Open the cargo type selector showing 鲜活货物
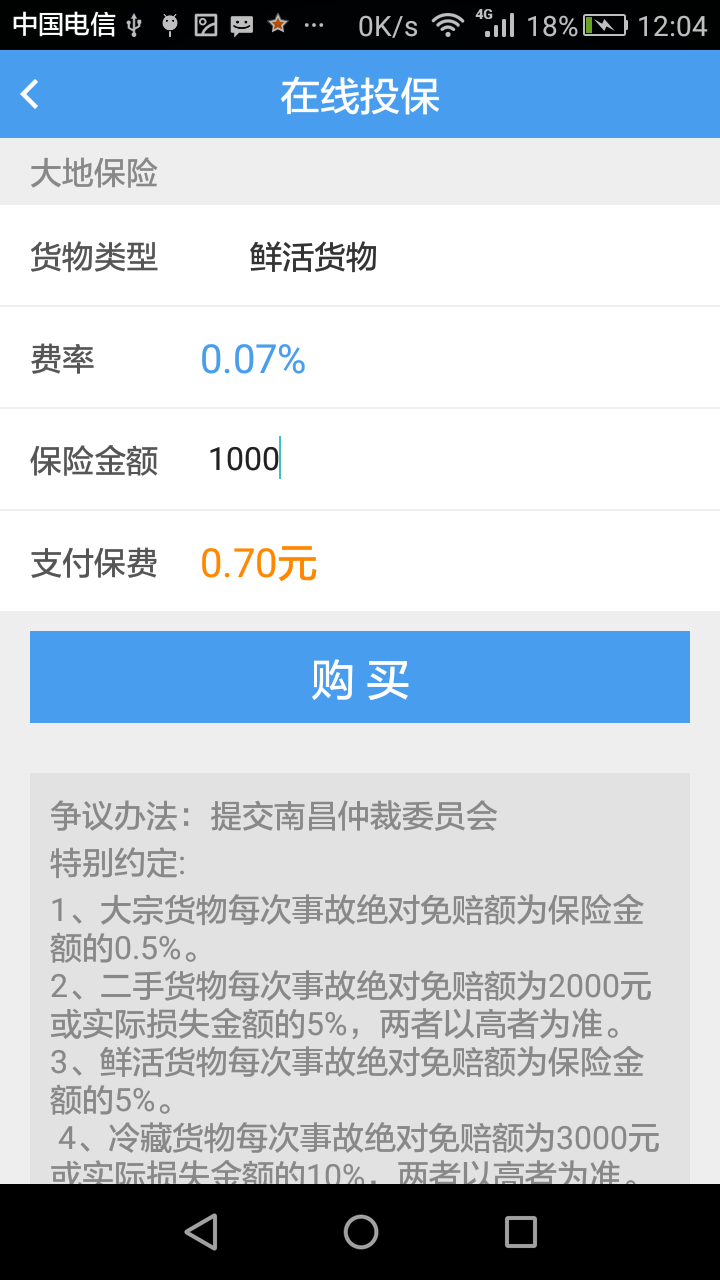Viewport: 720px width, 1280px height. click(x=314, y=257)
